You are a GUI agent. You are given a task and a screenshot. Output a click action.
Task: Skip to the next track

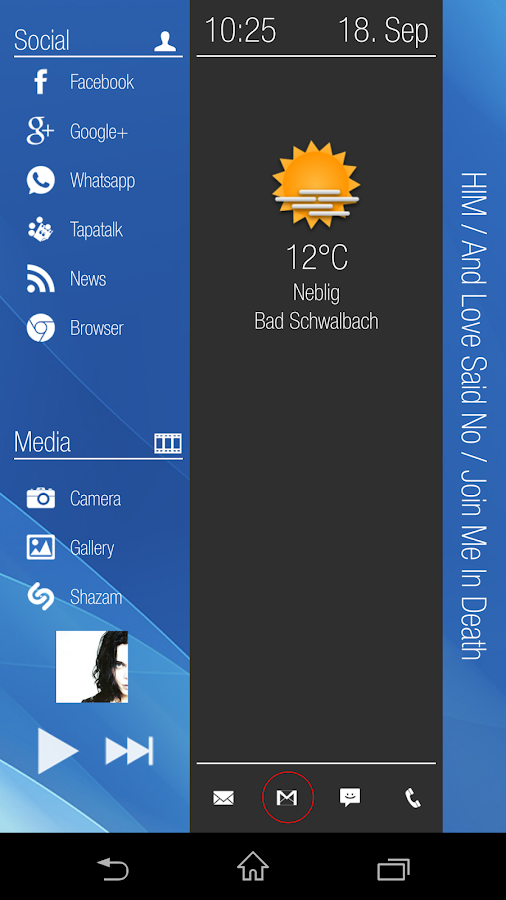130,750
